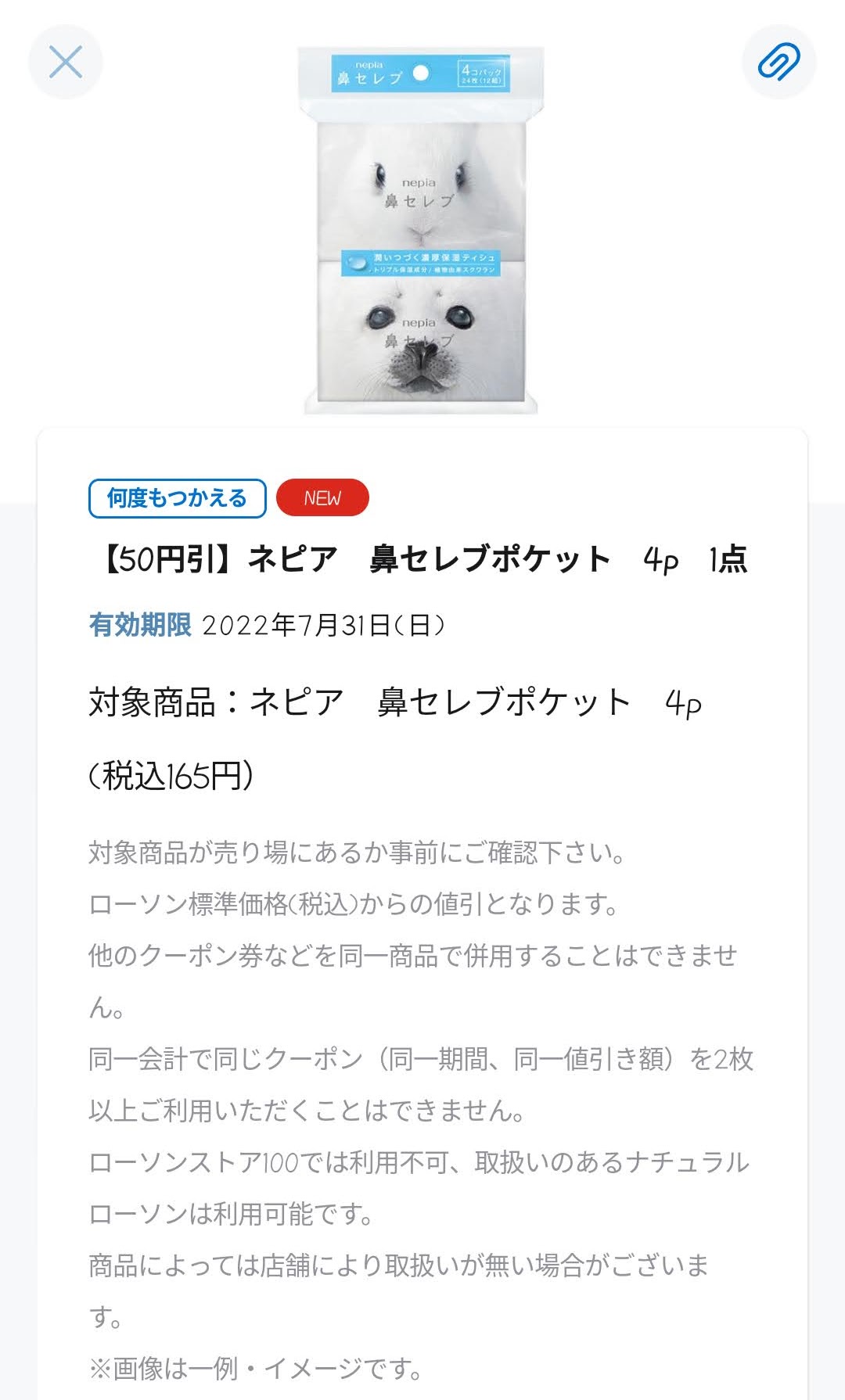This screenshot has width=845, height=1400.
Task: Tap the paperclip icon to clip coupon
Action: (778, 62)
